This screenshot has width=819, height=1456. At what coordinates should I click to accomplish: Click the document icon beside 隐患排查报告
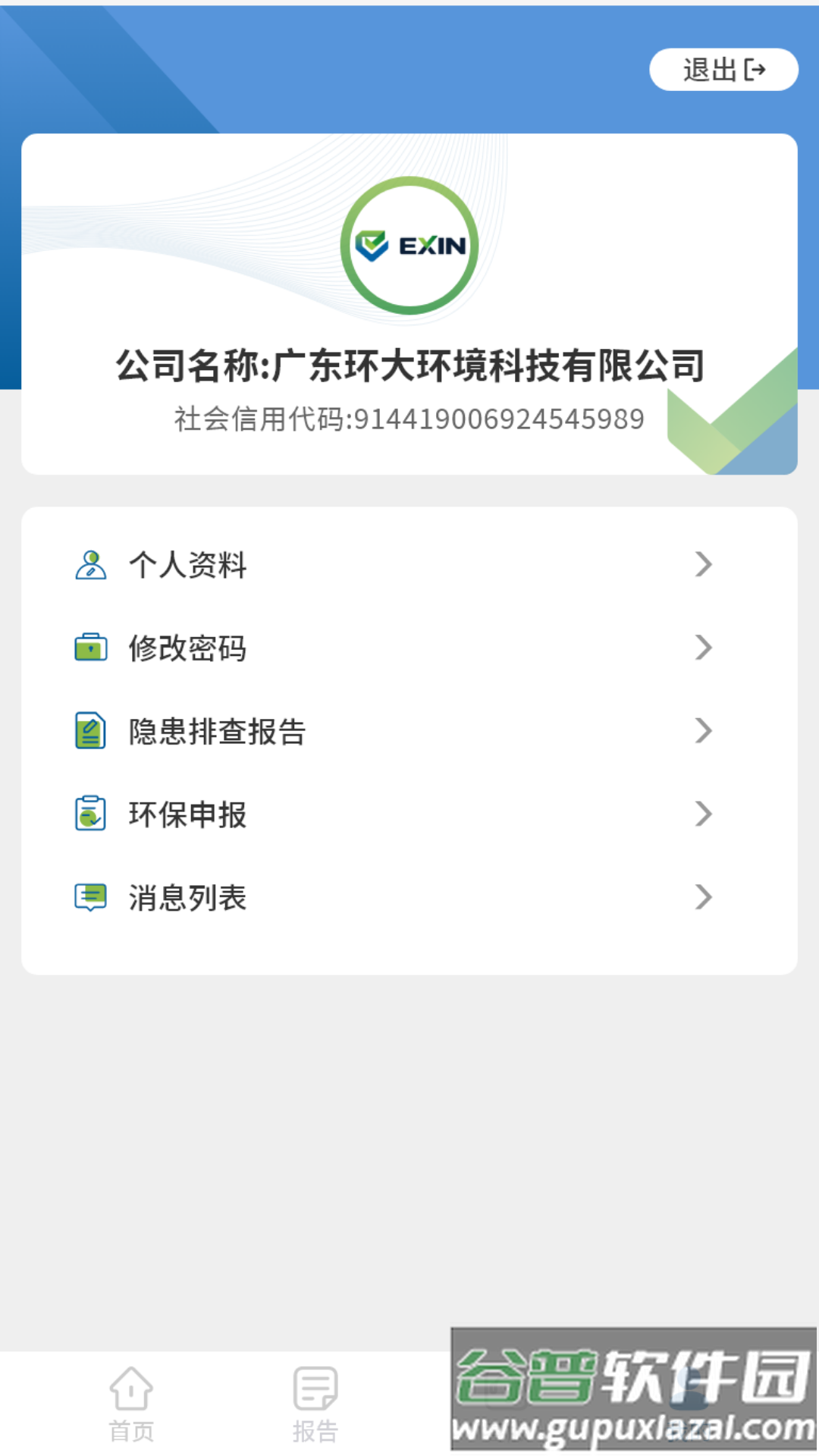[x=89, y=731]
